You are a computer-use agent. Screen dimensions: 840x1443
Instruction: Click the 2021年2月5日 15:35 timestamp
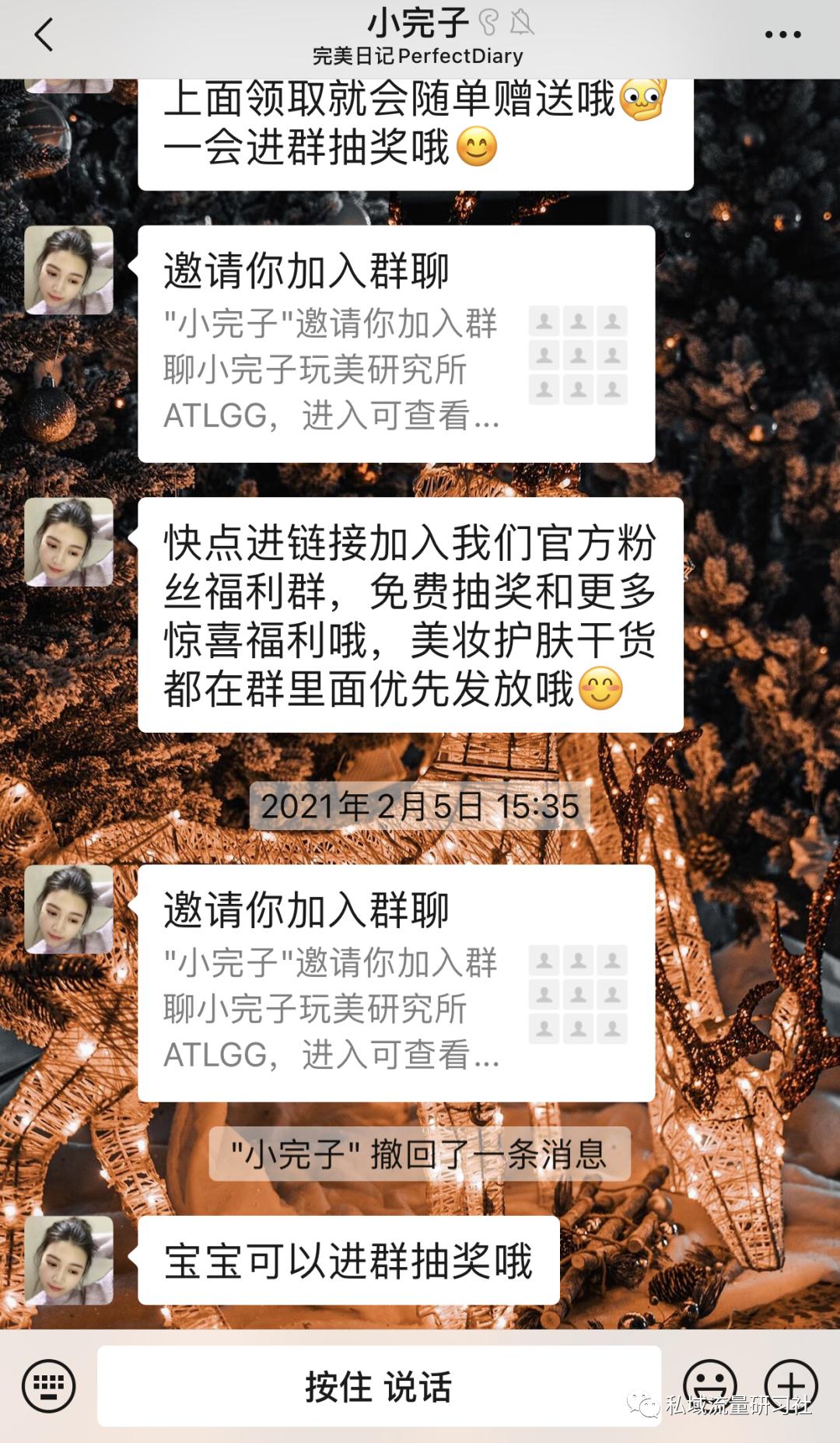[420, 807]
